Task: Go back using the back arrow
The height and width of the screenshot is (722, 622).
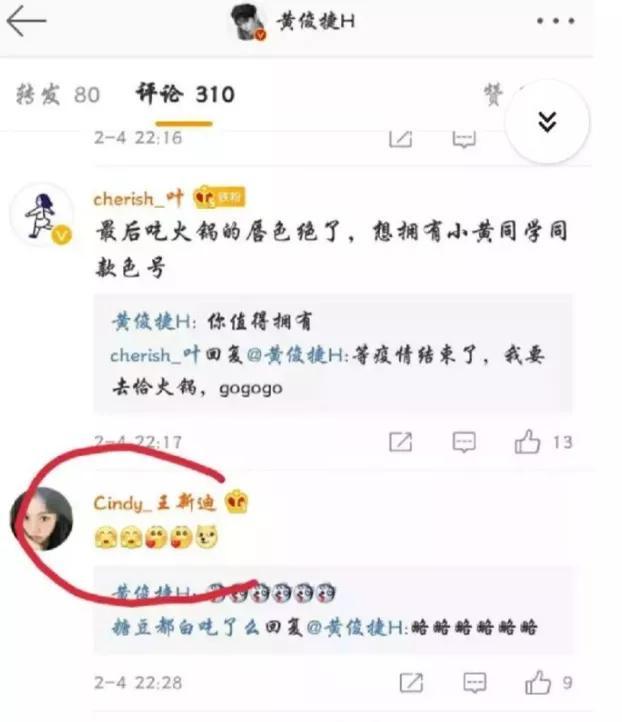Action: pyautogui.click(x=26, y=22)
